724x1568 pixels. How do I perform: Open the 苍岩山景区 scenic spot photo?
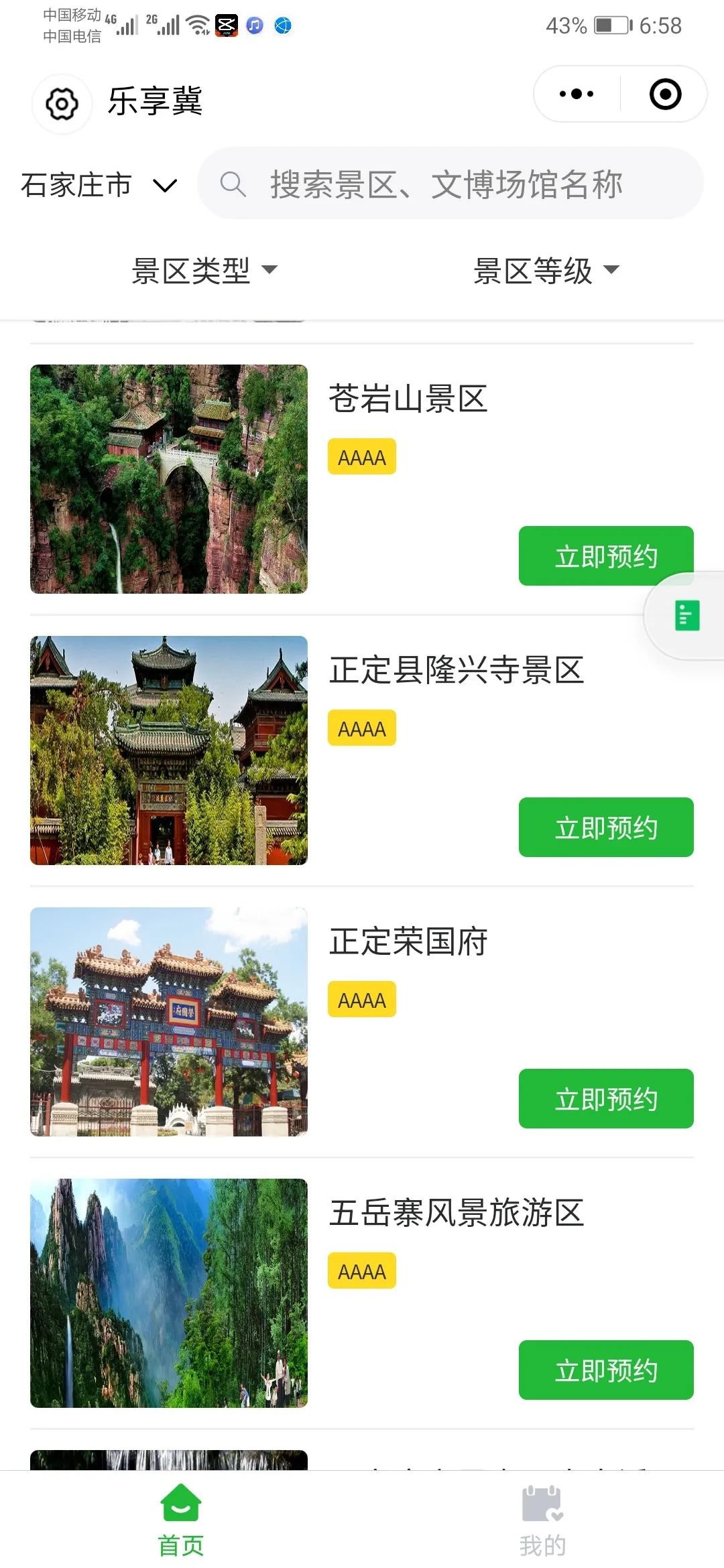point(169,478)
